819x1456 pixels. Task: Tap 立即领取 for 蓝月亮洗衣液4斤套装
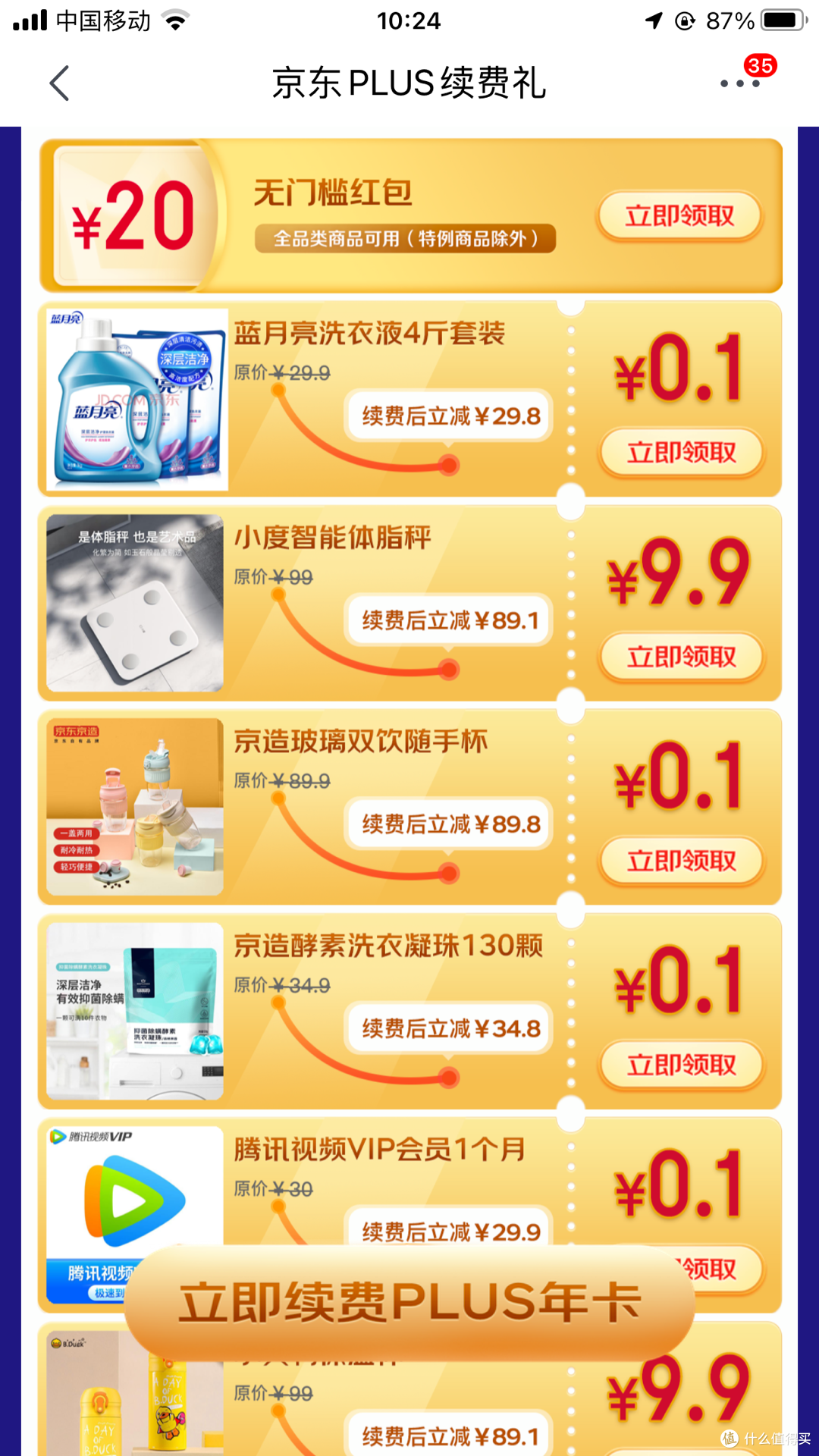click(x=681, y=453)
